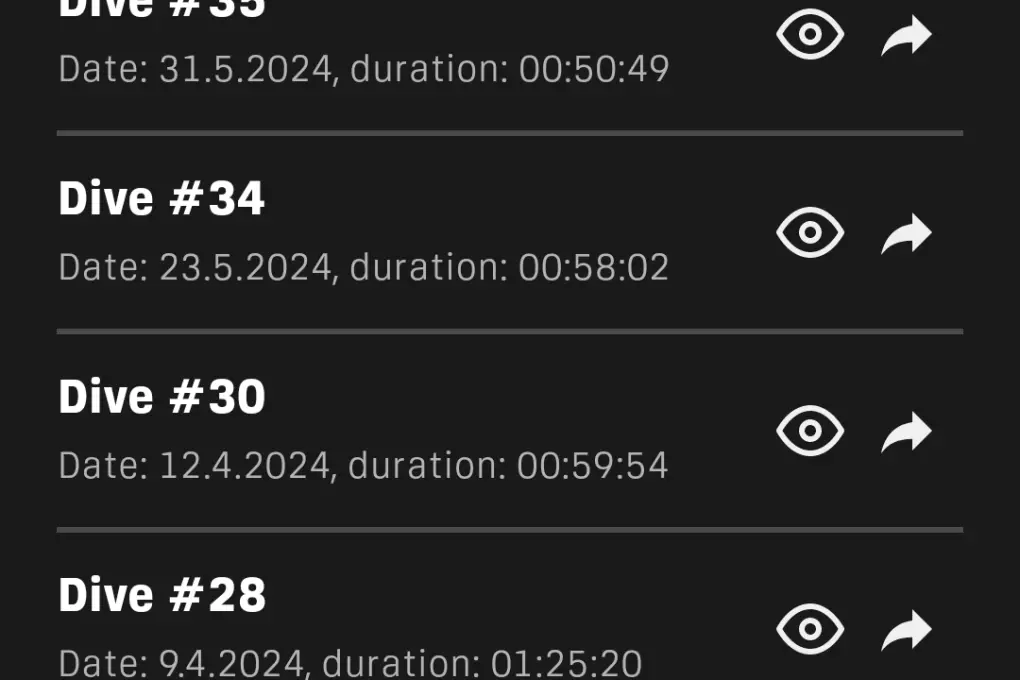The height and width of the screenshot is (680, 1020).
Task: Share Dive #30 log
Action: (x=906, y=433)
